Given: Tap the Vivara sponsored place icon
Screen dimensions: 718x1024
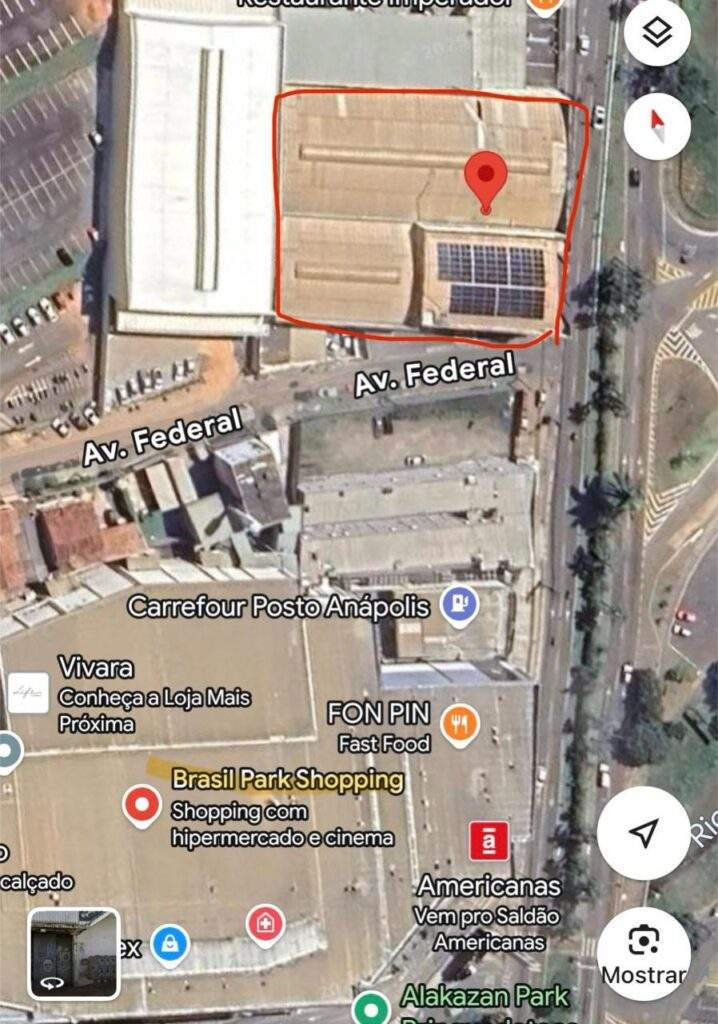Looking at the screenshot, I should click(28, 693).
